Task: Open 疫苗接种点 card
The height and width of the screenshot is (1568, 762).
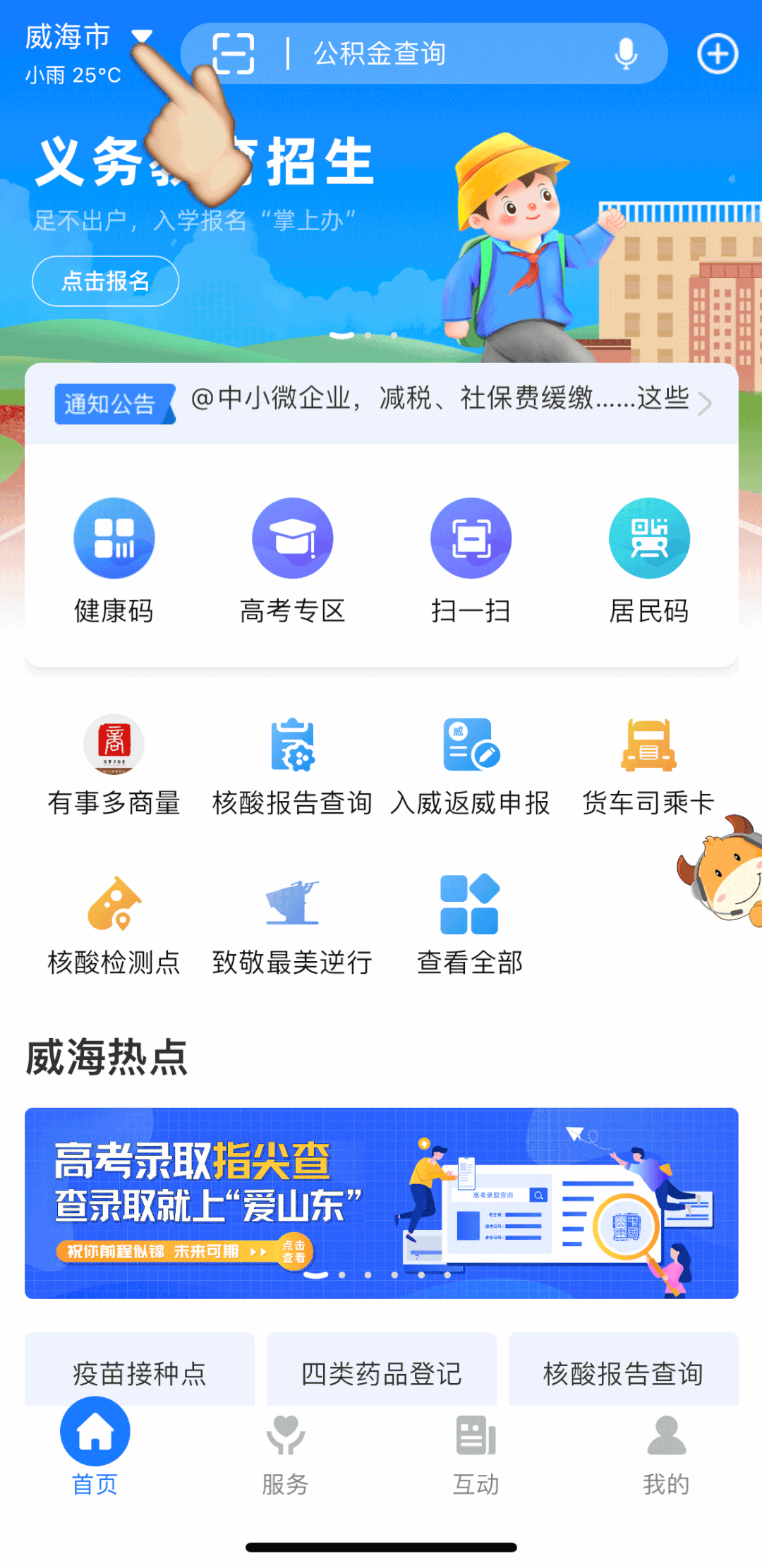Action: (x=140, y=1372)
